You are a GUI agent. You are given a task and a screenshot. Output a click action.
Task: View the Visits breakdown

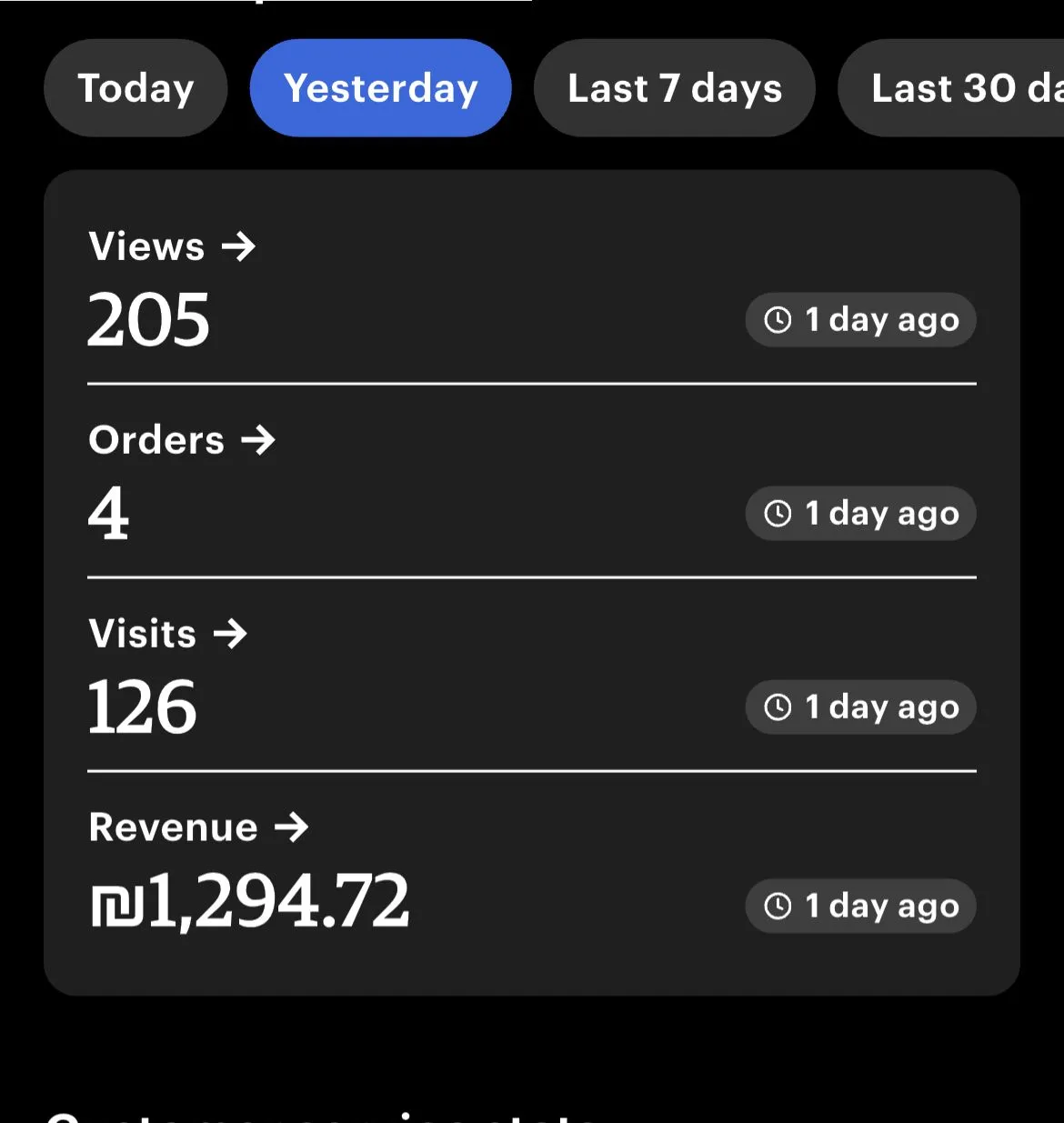167,634
